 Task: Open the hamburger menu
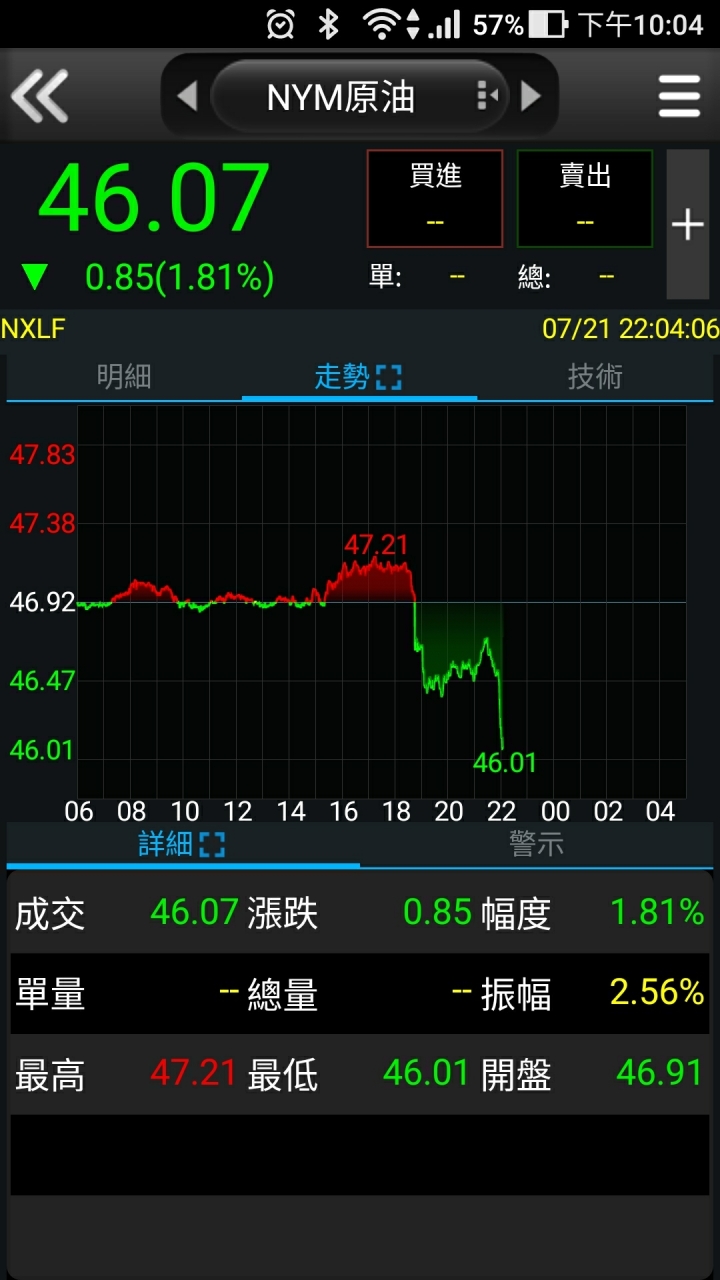[680, 97]
